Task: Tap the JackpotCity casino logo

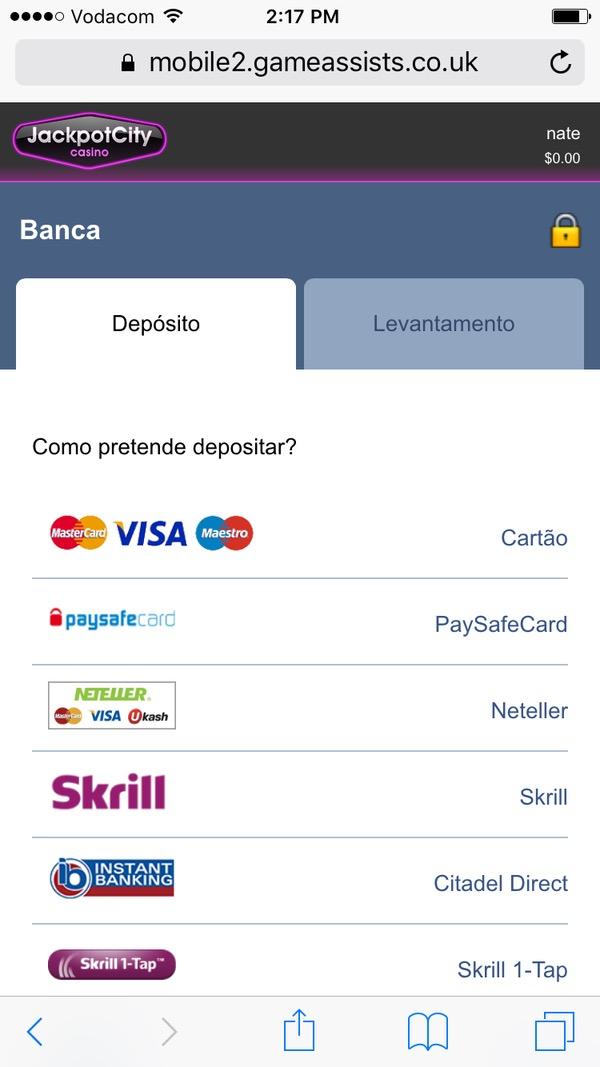Action: pos(89,141)
